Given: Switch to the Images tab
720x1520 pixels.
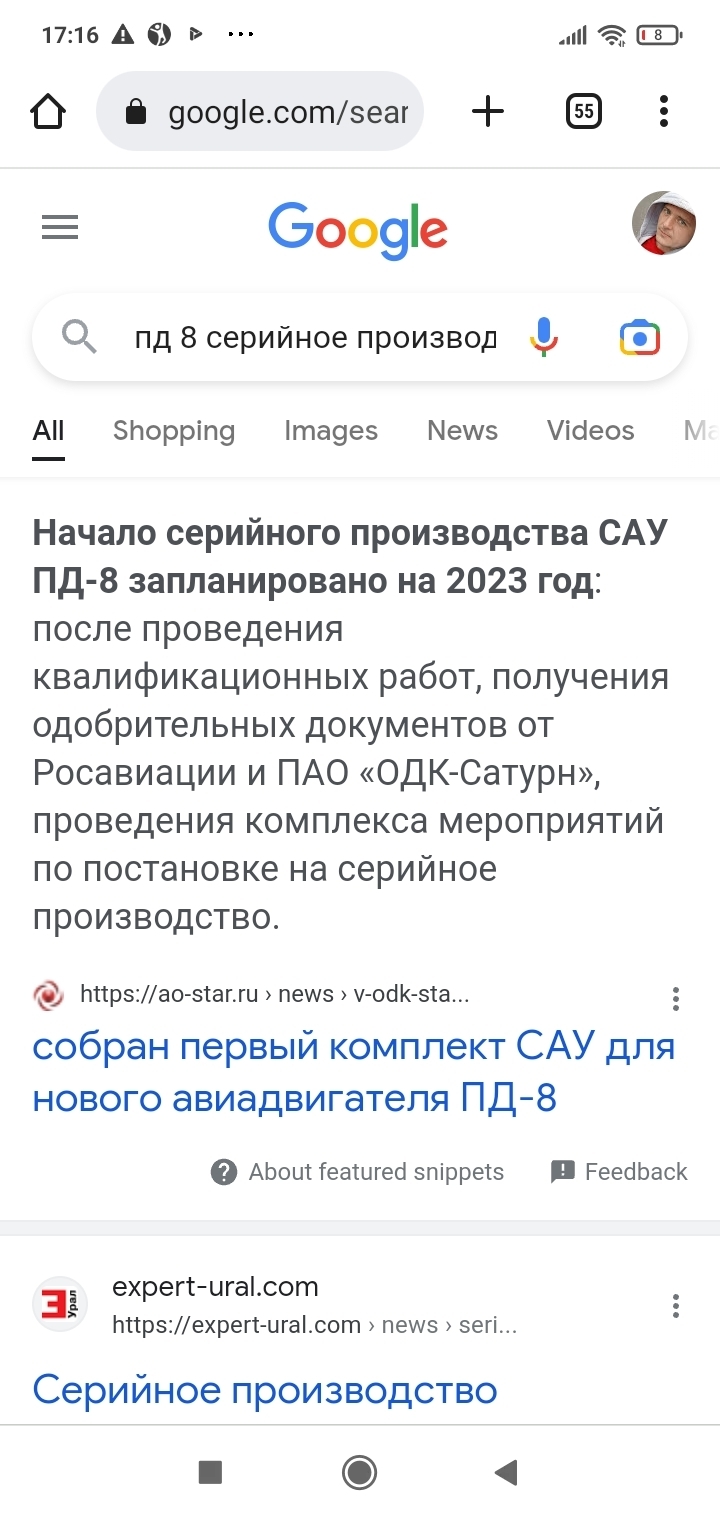Looking at the screenshot, I should coord(331,431).
